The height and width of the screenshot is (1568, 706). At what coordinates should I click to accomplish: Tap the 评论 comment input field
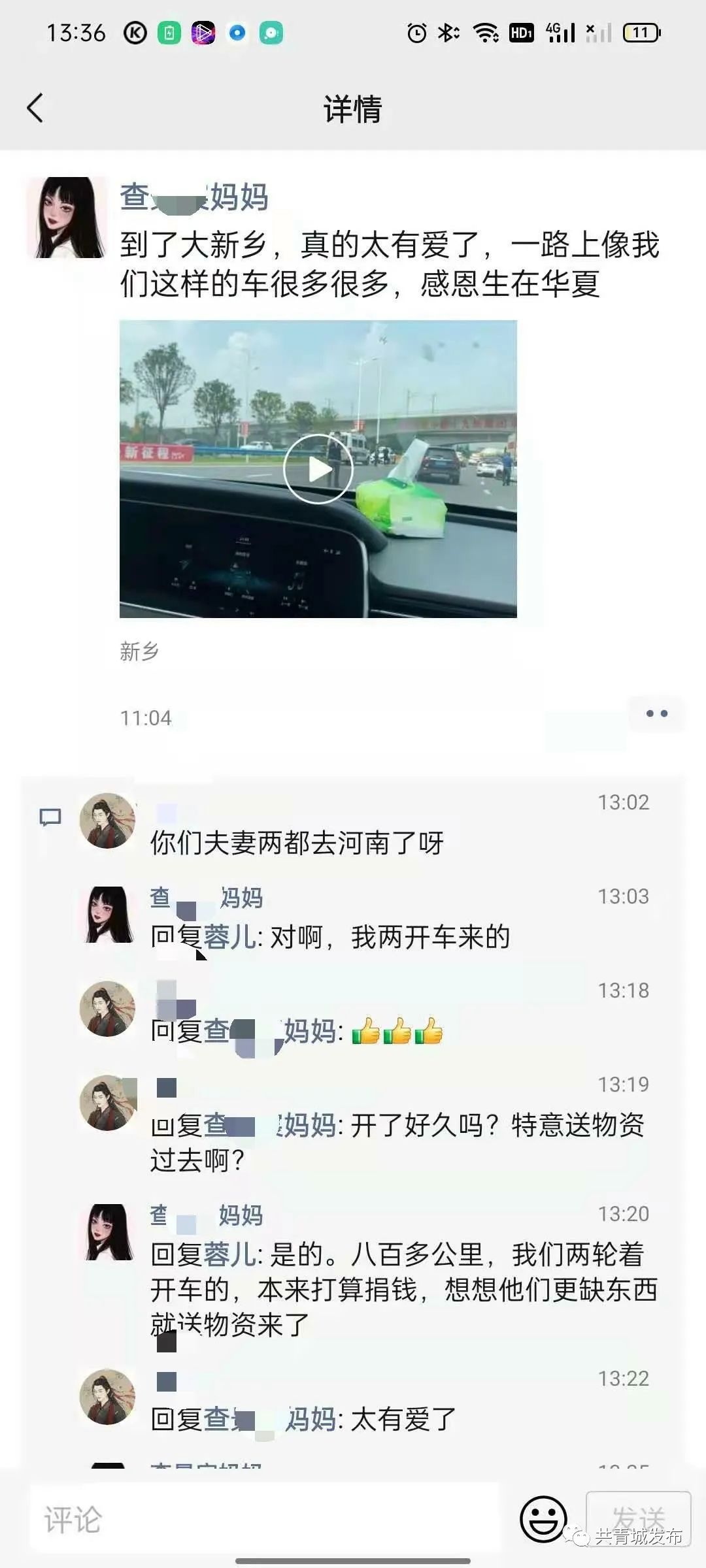(265, 1519)
